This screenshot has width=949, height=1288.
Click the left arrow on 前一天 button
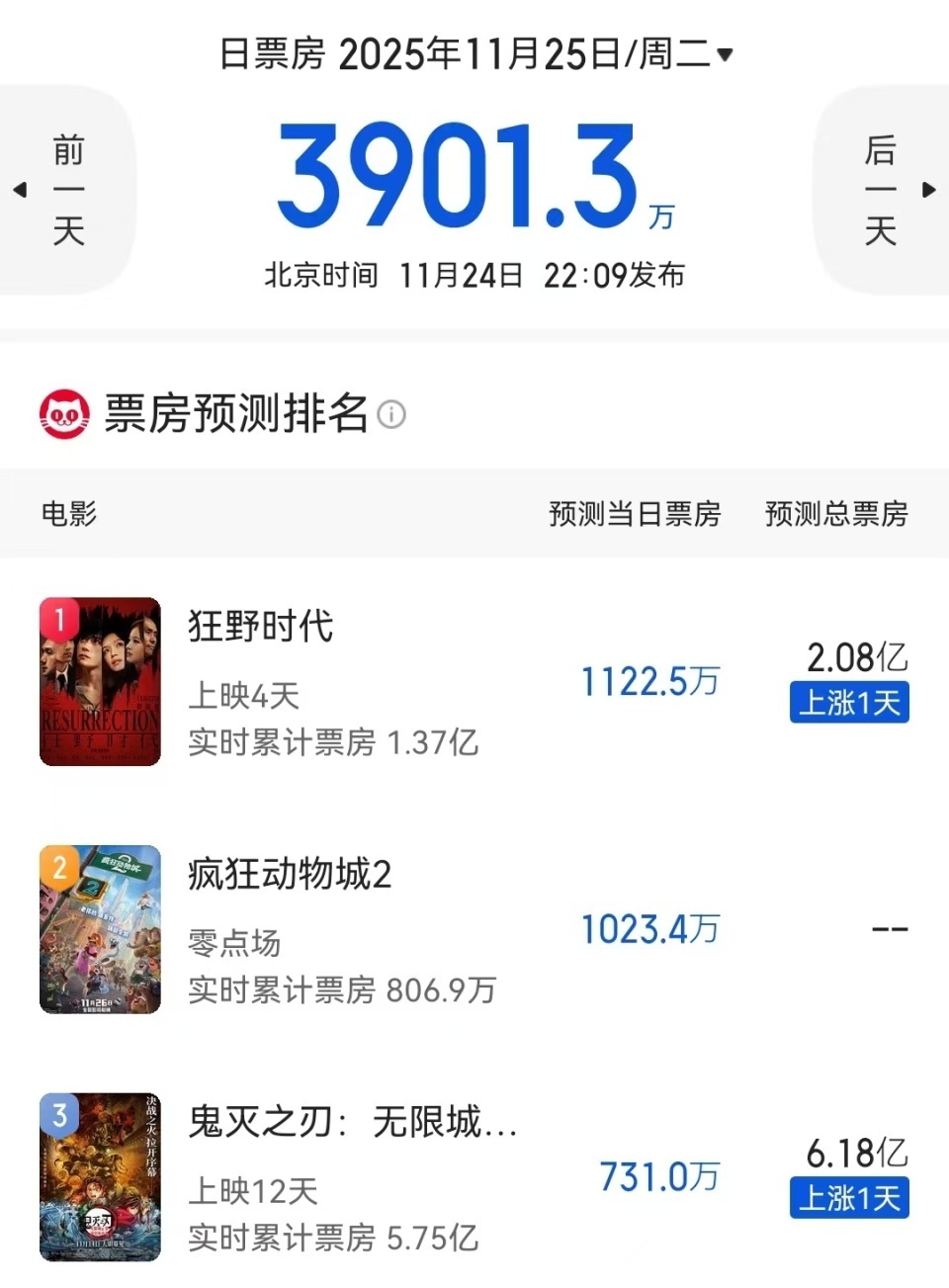coord(22,192)
